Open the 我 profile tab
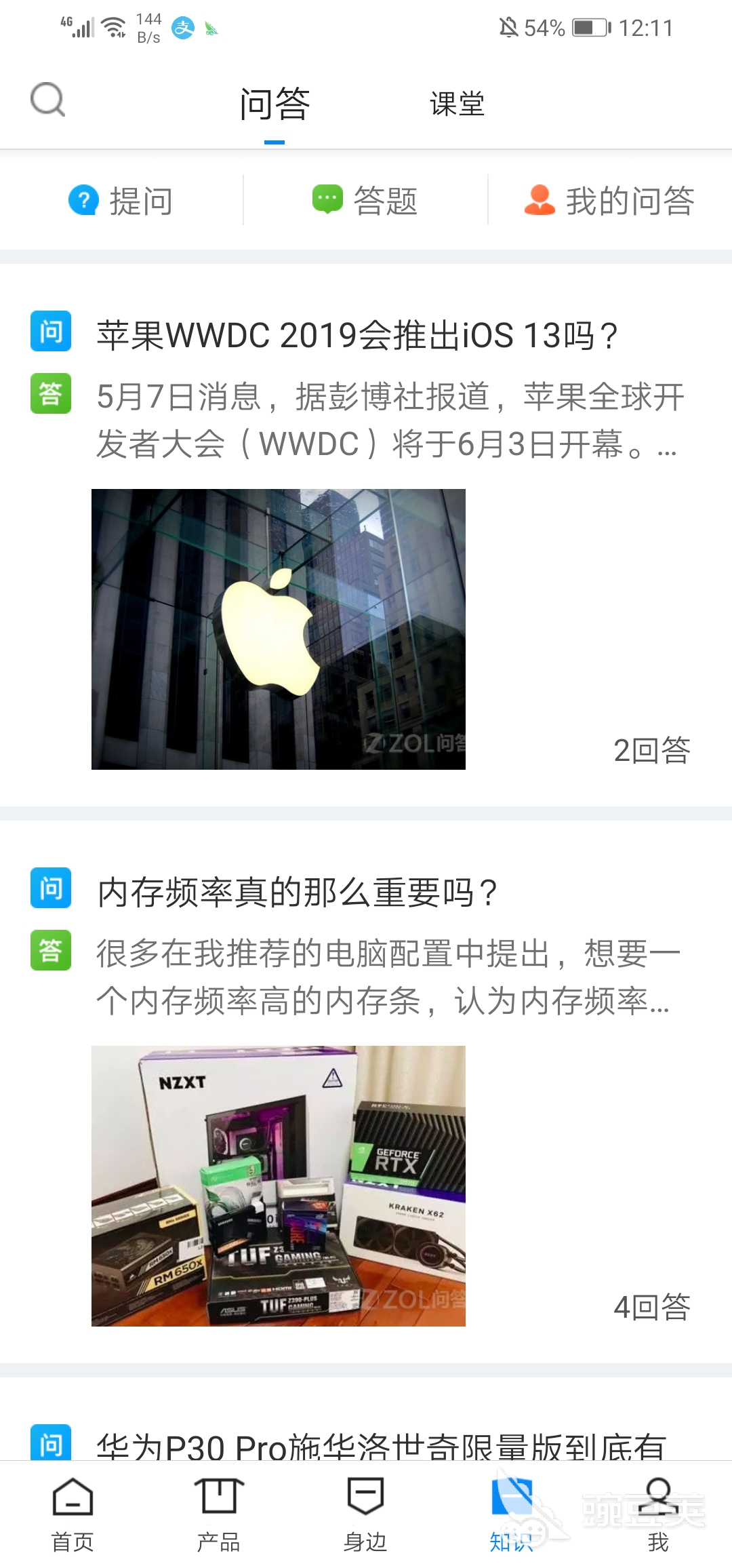The height and width of the screenshot is (1568, 732). tap(658, 1515)
